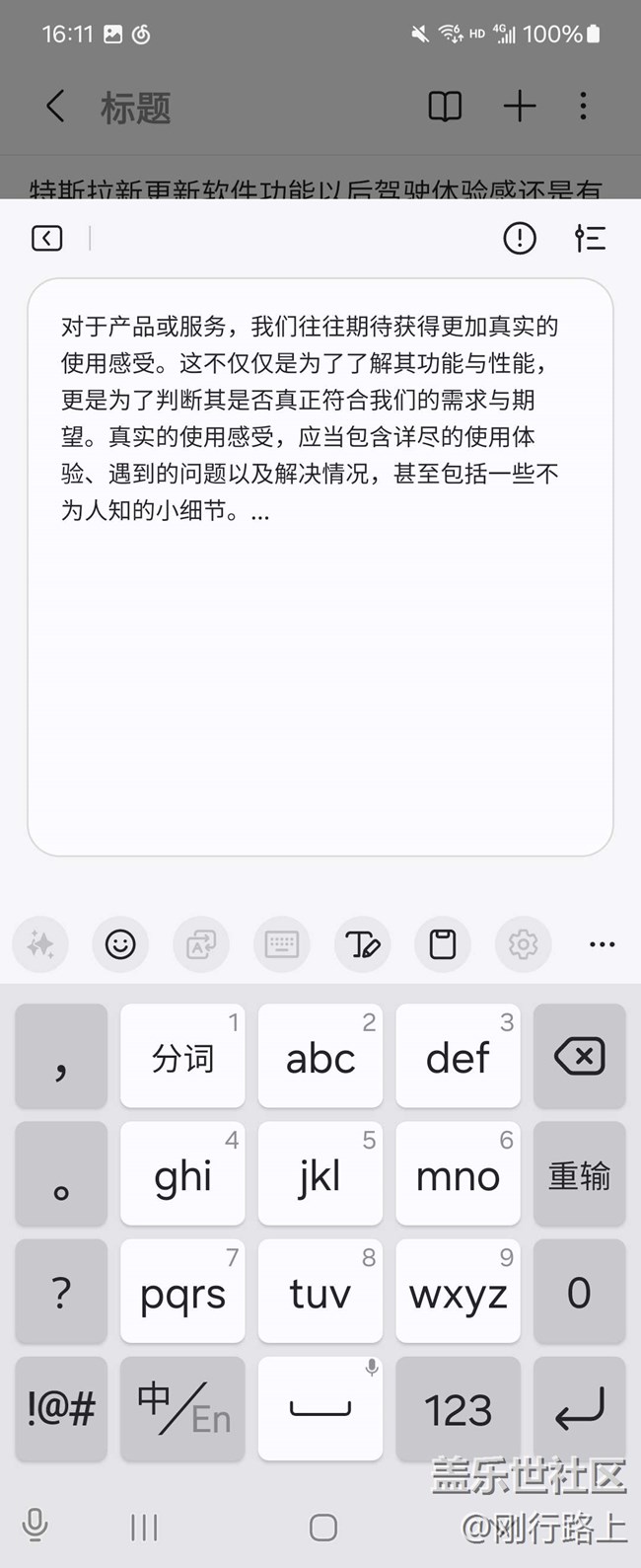Screen dimensions: 641x1568
Task: Tap the enter key
Action: coord(579,1409)
